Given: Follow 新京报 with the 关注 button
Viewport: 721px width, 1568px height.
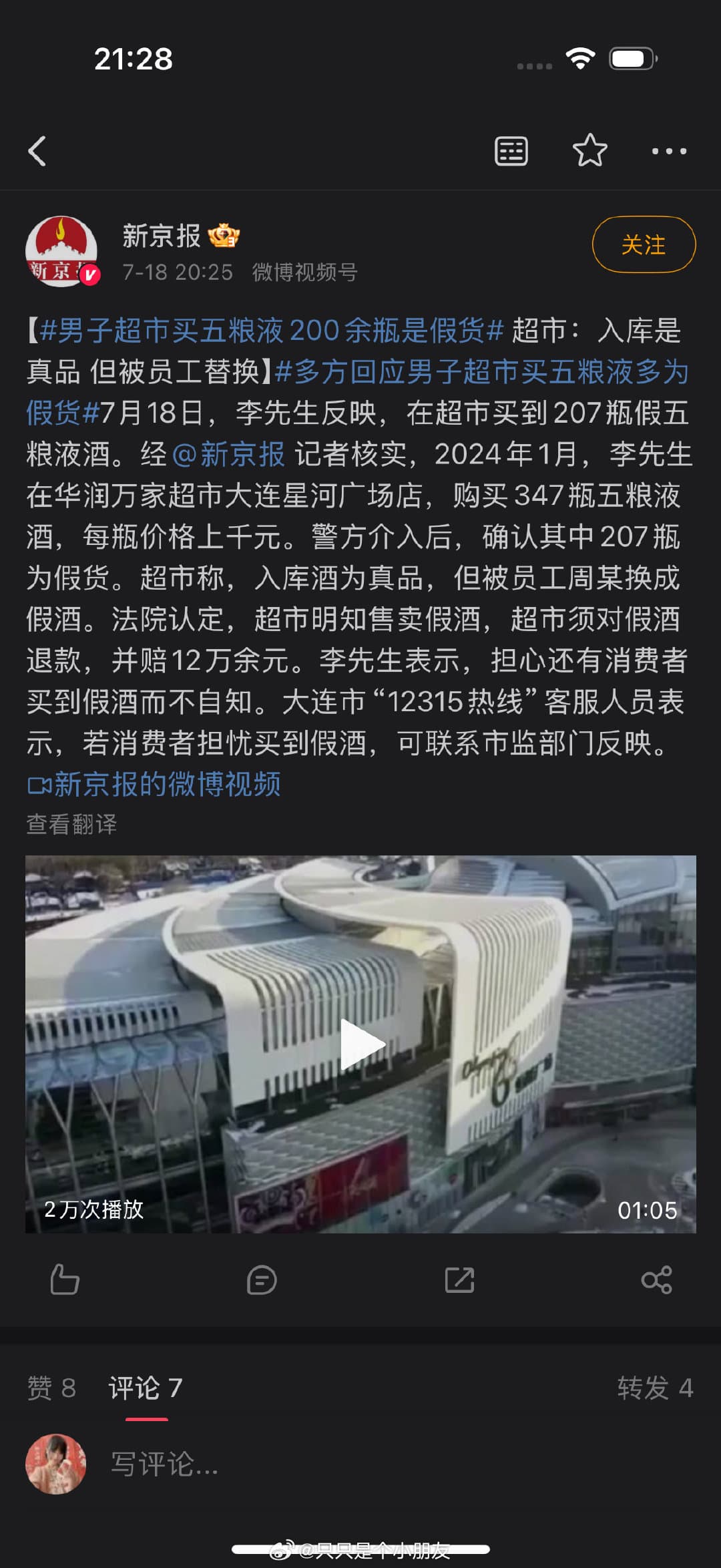Looking at the screenshot, I should [644, 244].
